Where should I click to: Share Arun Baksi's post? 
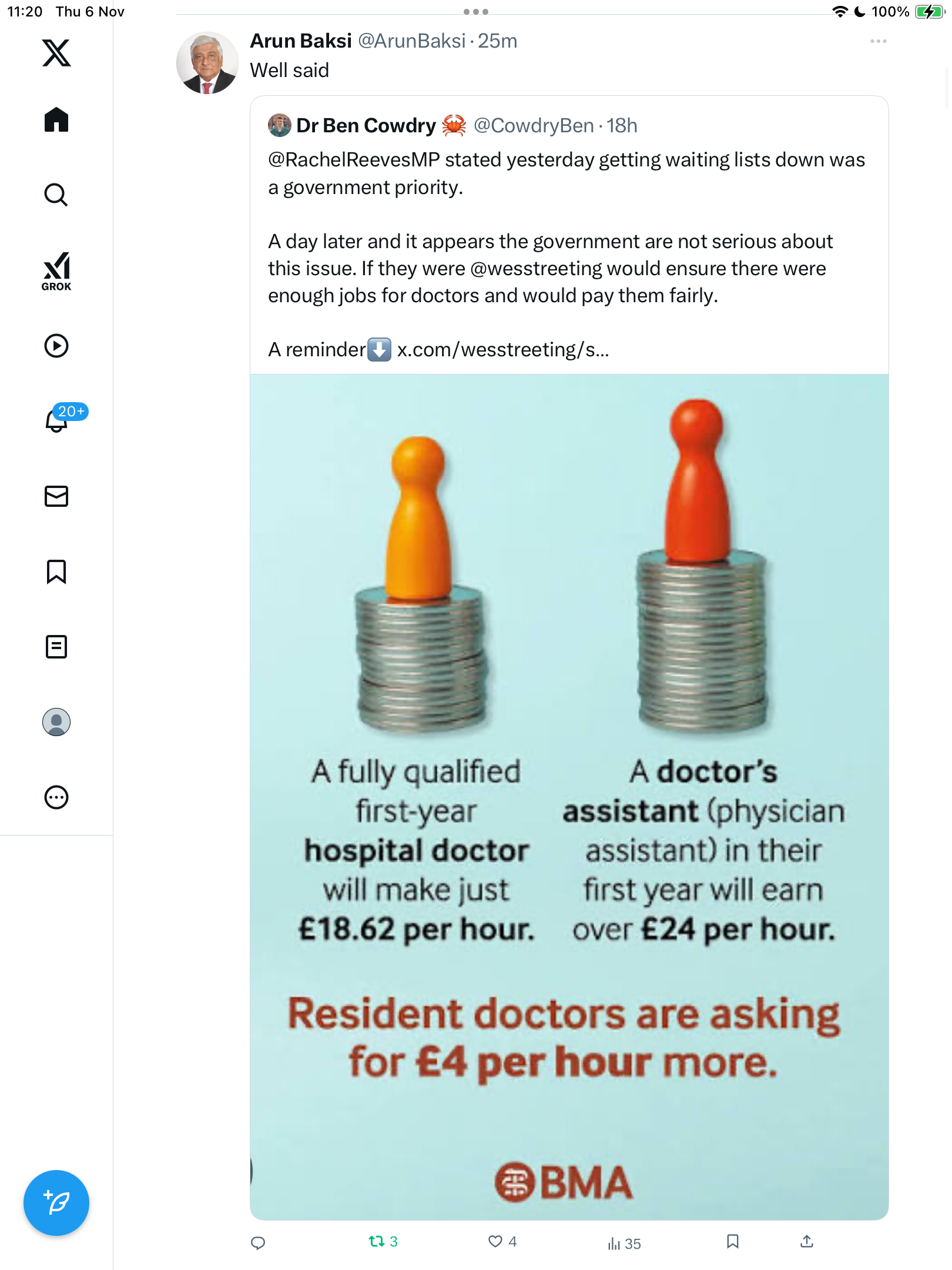pyautogui.click(x=807, y=1242)
